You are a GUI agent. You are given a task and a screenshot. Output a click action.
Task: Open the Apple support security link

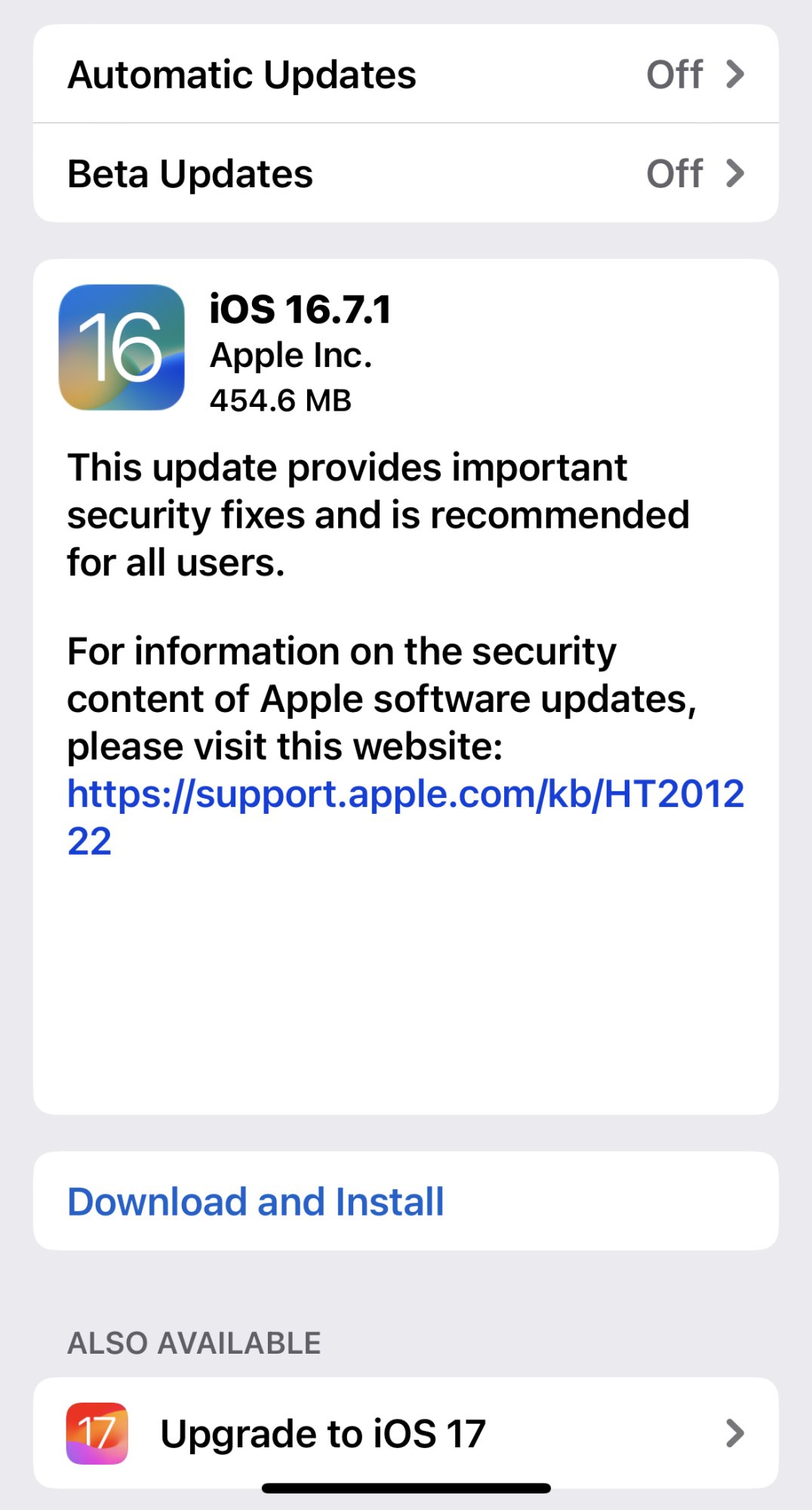click(404, 794)
